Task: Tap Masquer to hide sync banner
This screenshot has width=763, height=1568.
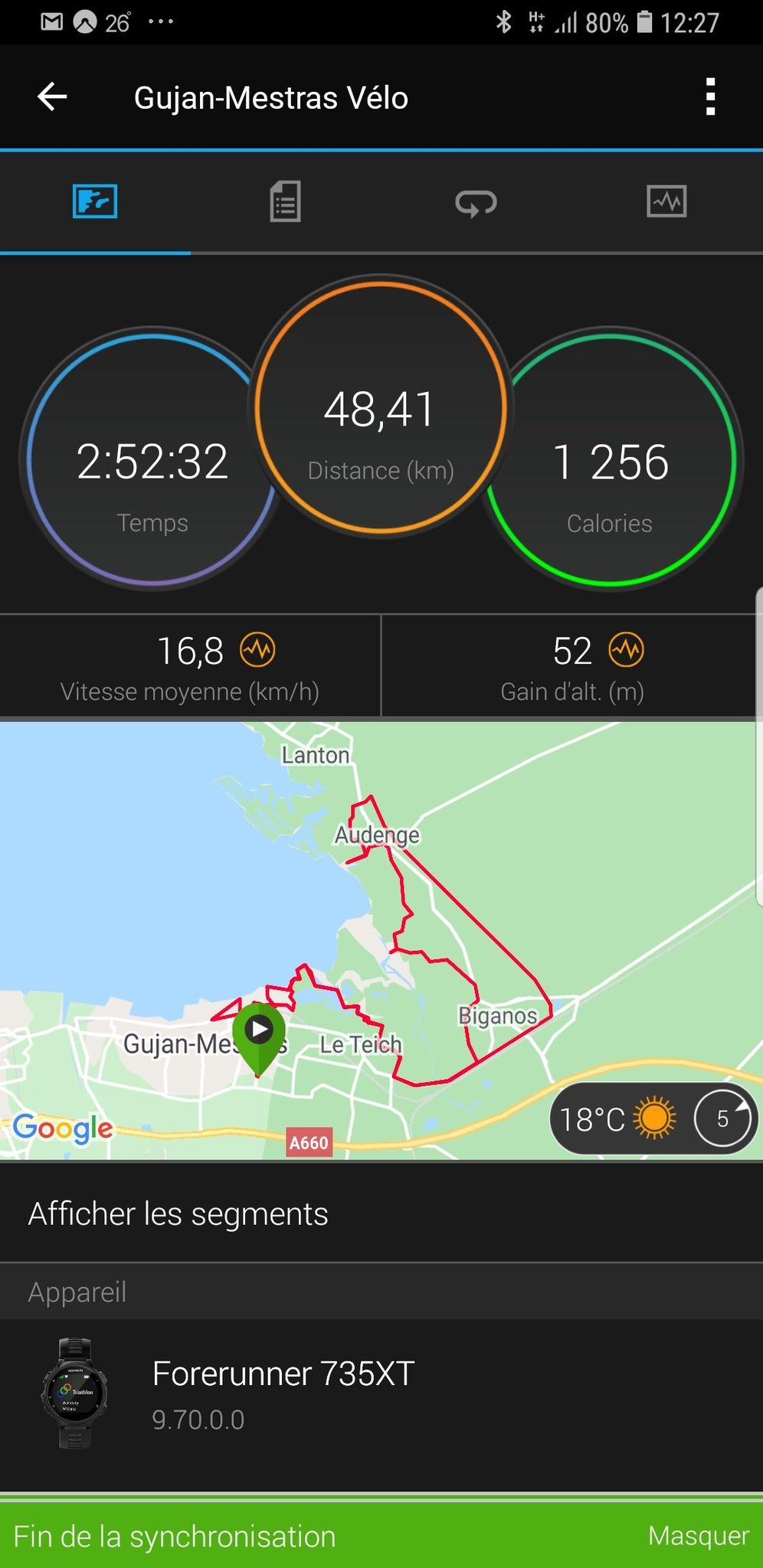Action: tap(699, 1536)
